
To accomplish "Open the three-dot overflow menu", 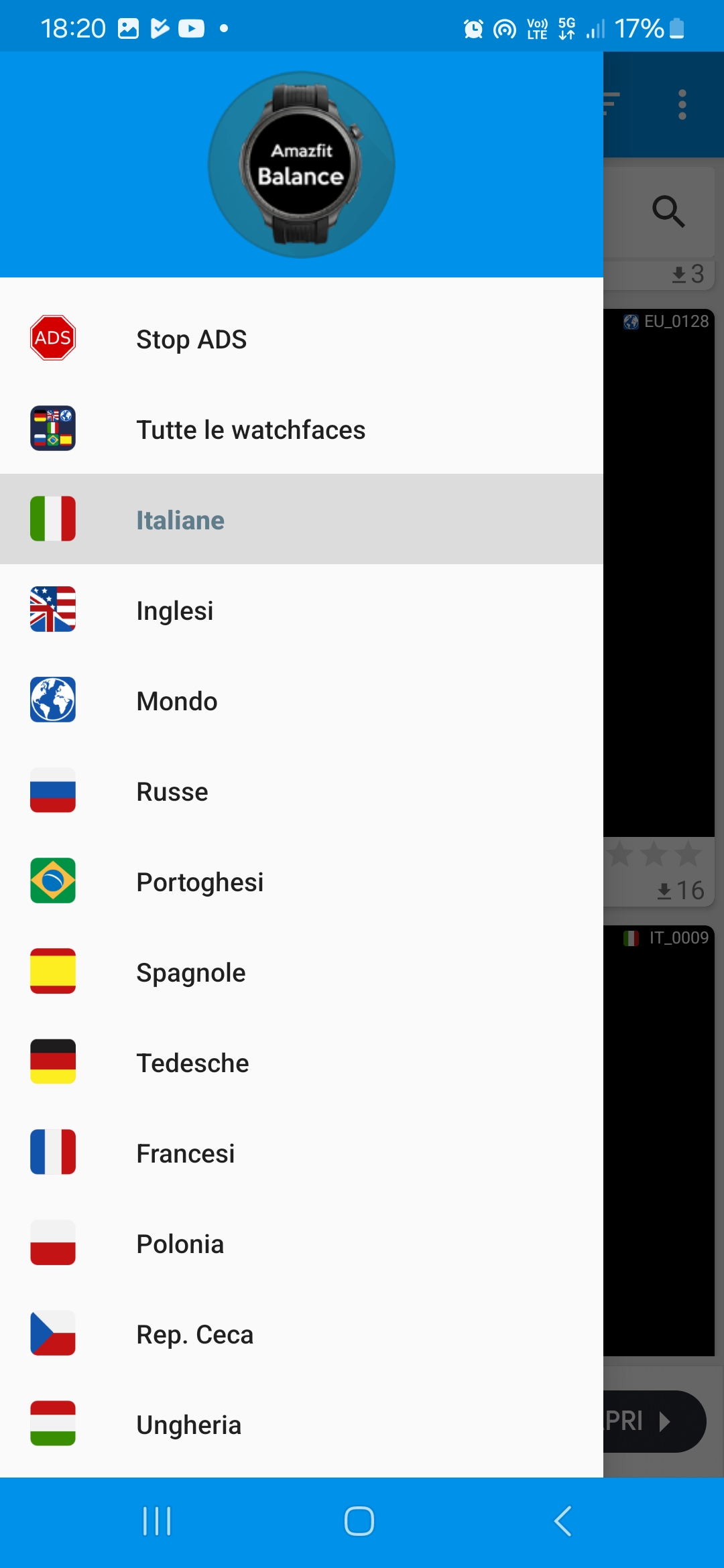I will click(x=682, y=105).
